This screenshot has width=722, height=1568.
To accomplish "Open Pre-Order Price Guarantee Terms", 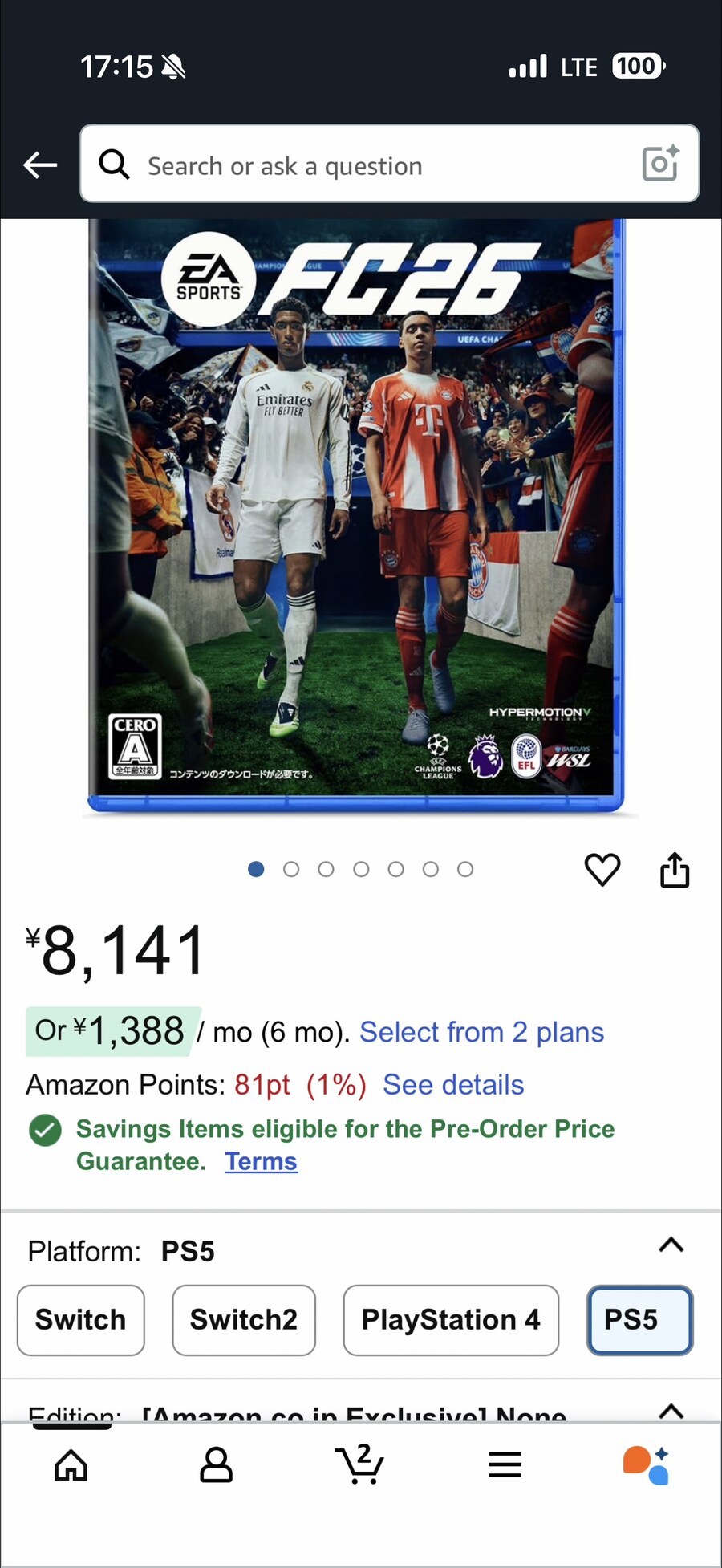I will click(x=261, y=1161).
